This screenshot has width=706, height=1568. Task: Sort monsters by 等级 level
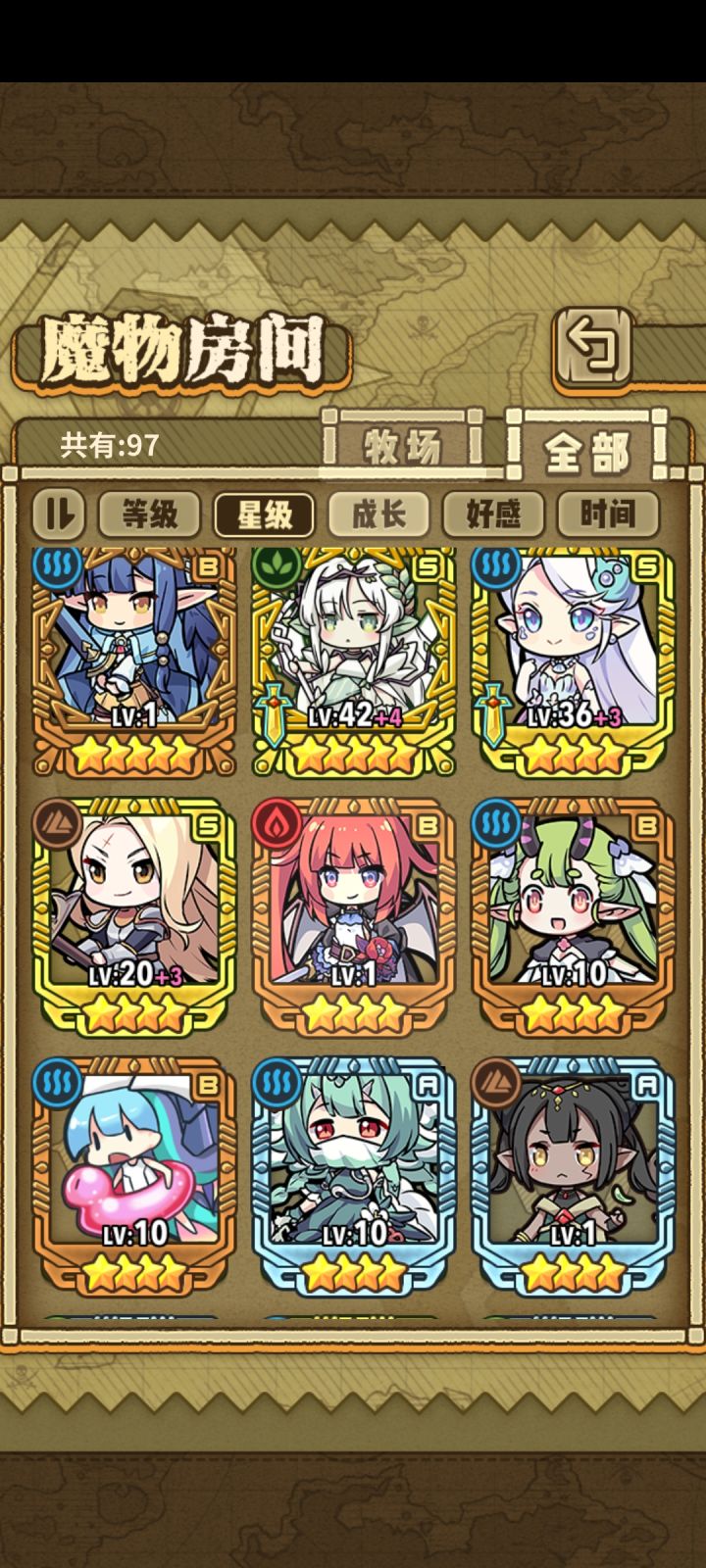(149, 513)
